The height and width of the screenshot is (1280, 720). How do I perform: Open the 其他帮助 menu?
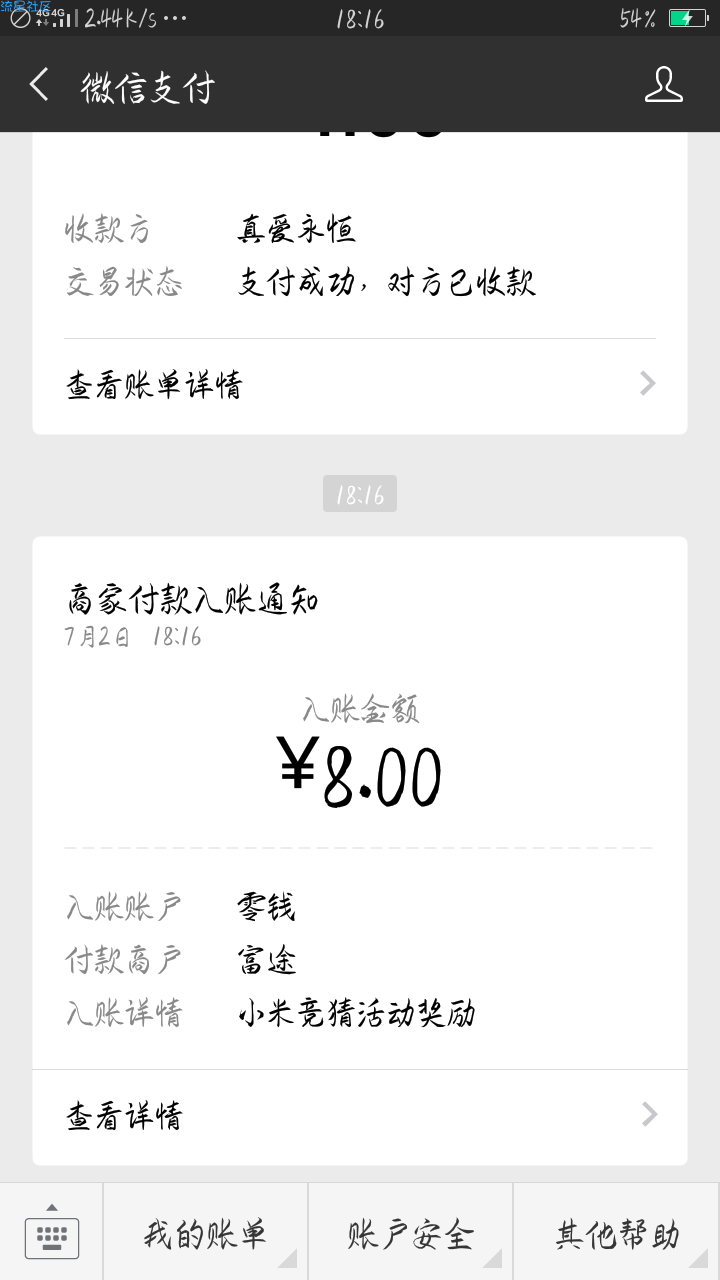(x=617, y=1233)
